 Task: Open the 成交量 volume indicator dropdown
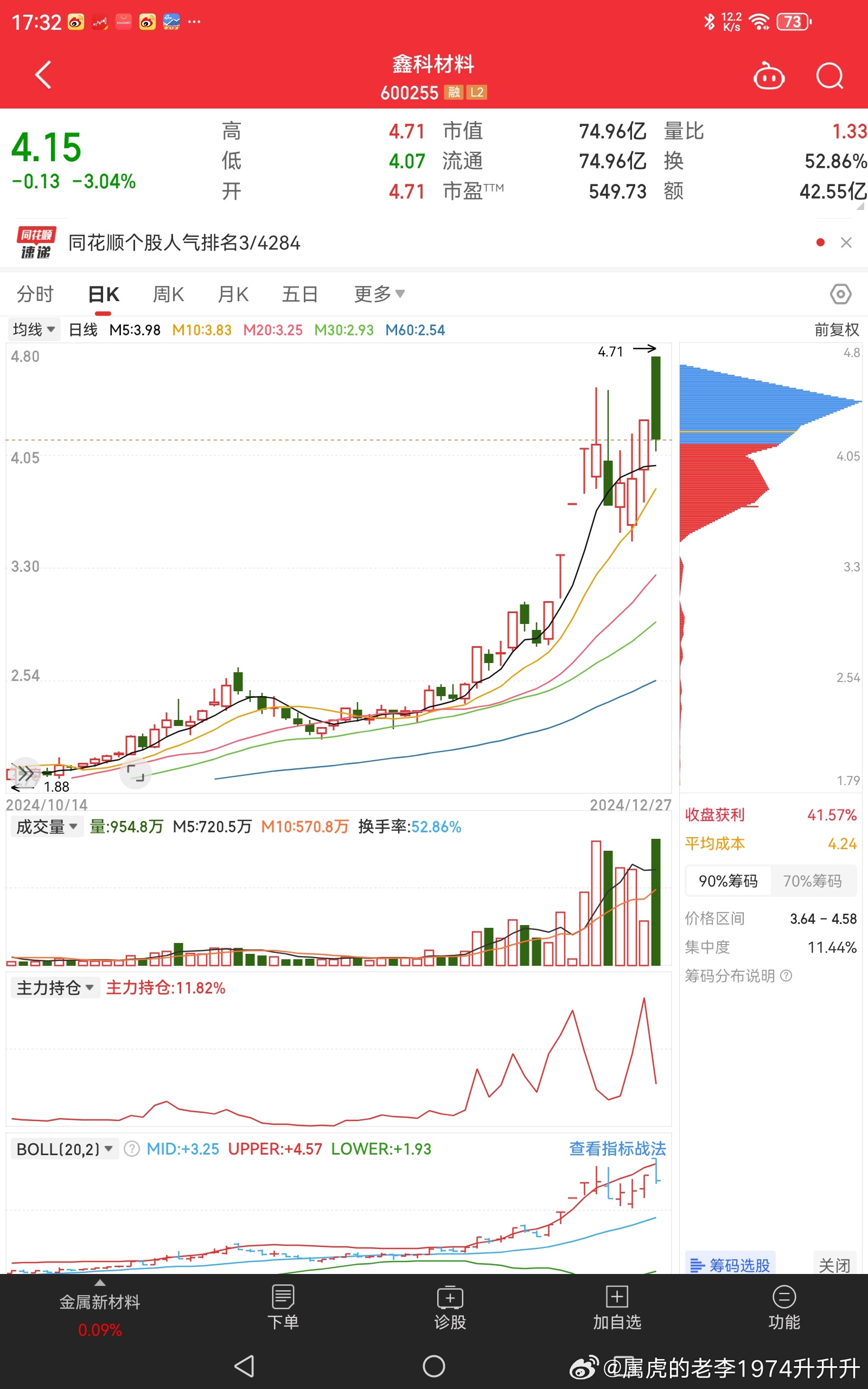click(x=46, y=826)
